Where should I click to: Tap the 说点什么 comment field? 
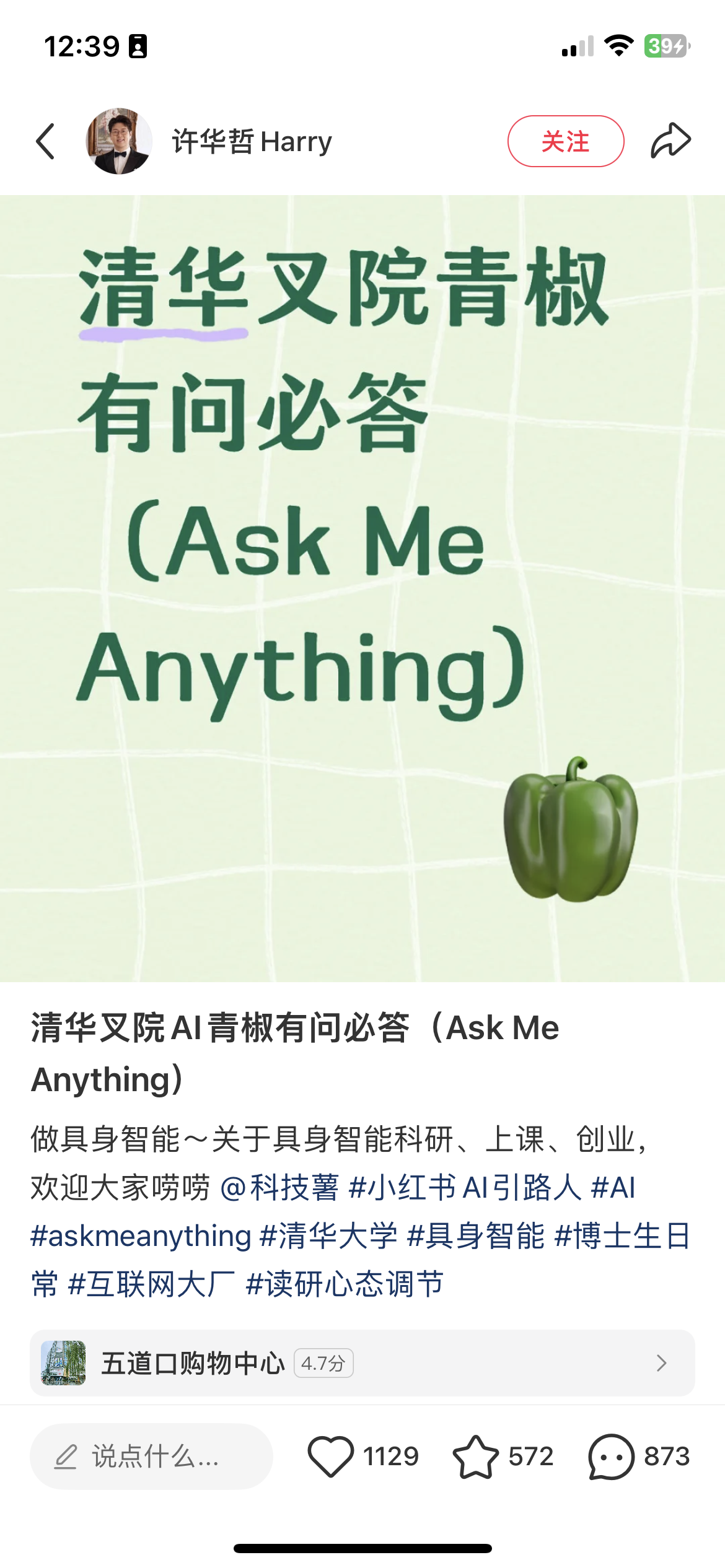(151, 1456)
